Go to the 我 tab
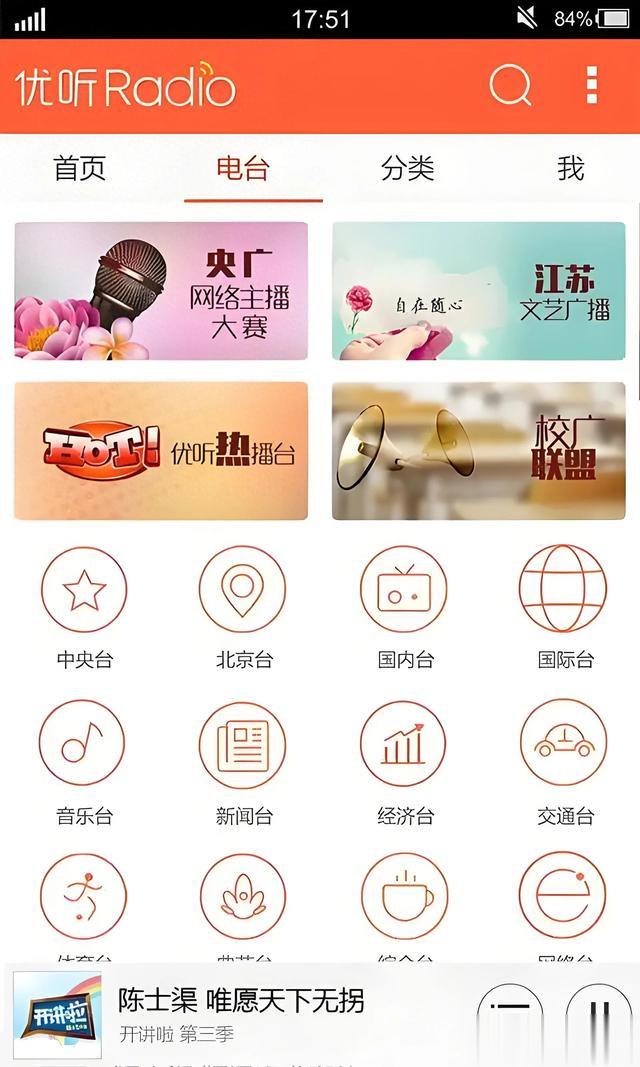This screenshot has width=640, height=1067. click(x=570, y=168)
